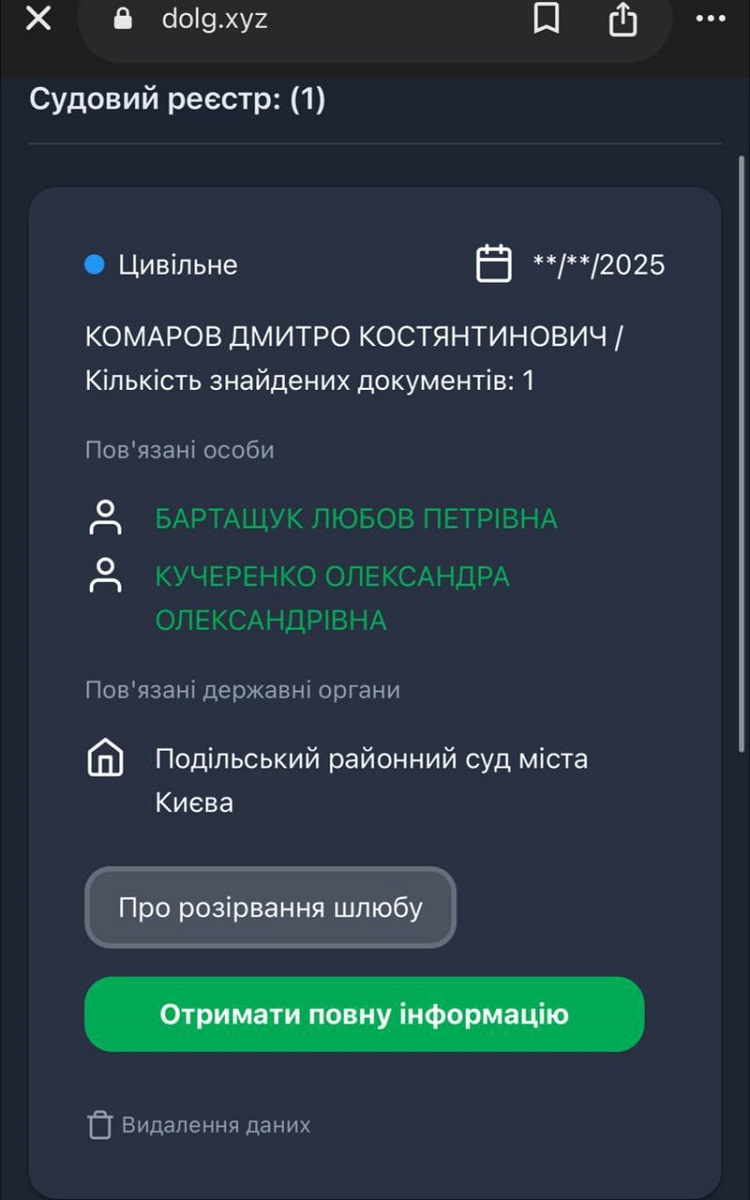750x1200 pixels.
Task: Close the in-app browser
Action: [38, 18]
